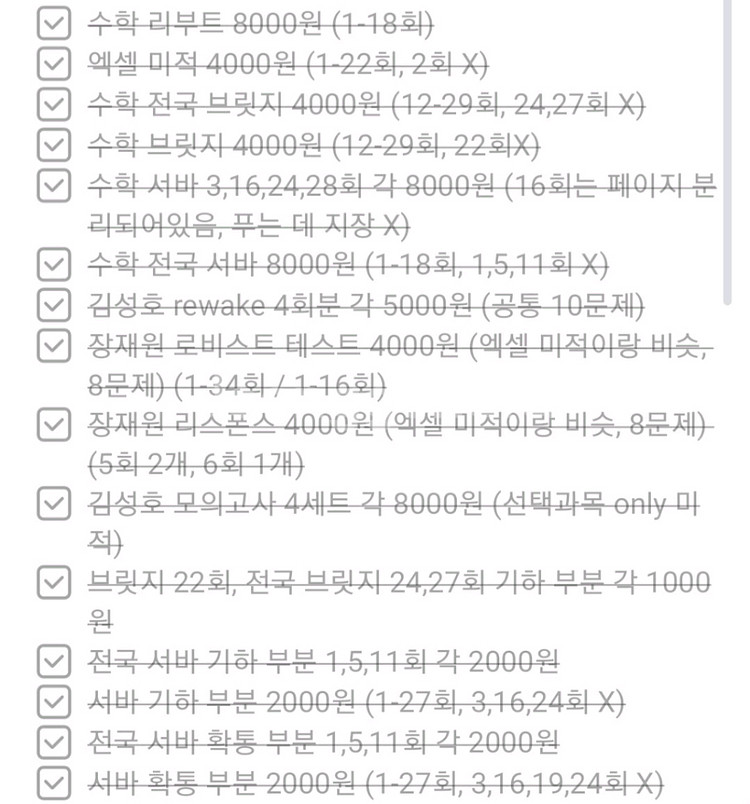Uncheck 전국 서바 확통 부분 1,5,11회
This screenshot has height=804, width=750.
pyautogui.click(x=52, y=742)
